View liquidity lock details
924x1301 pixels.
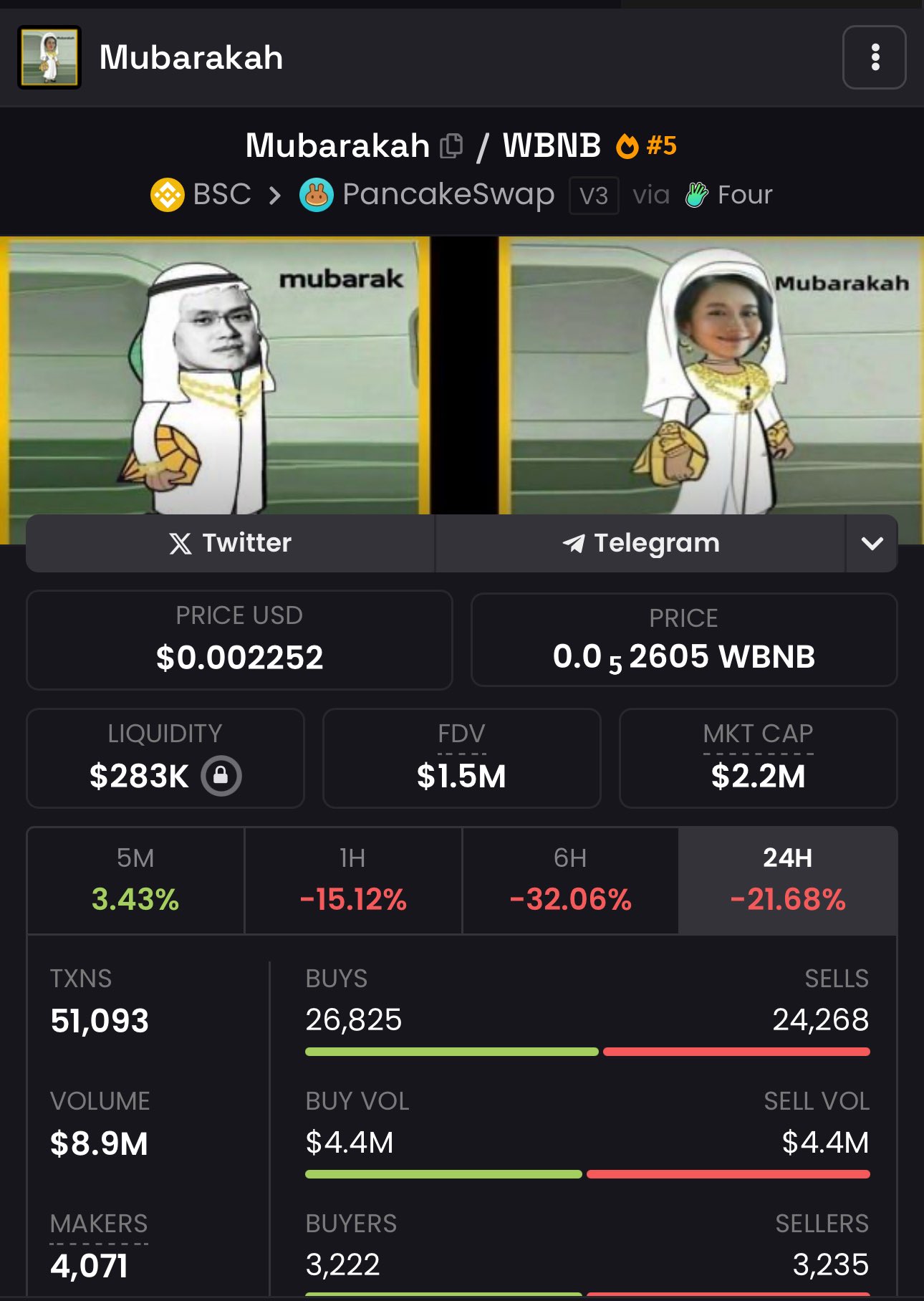[221, 776]
